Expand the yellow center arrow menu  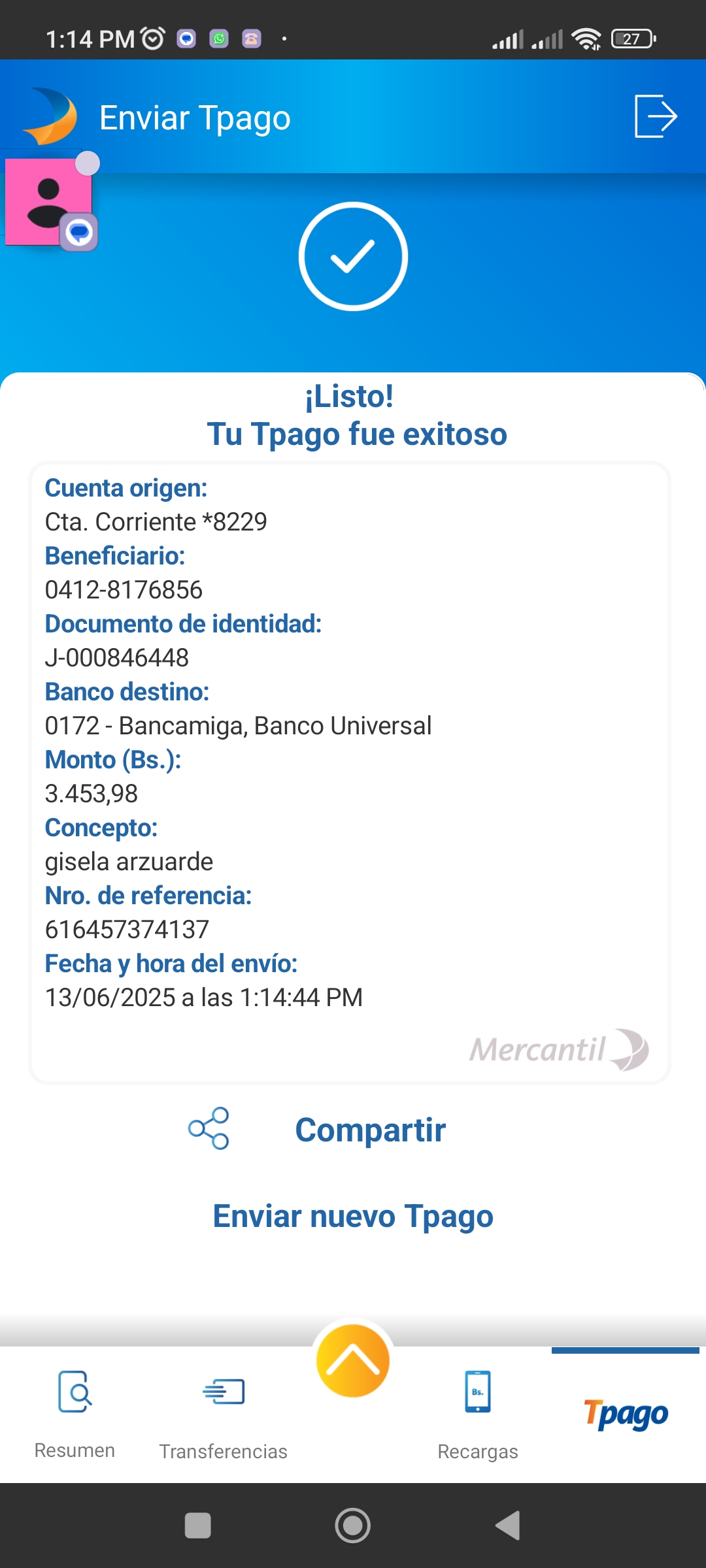[x=353, y=1361]
